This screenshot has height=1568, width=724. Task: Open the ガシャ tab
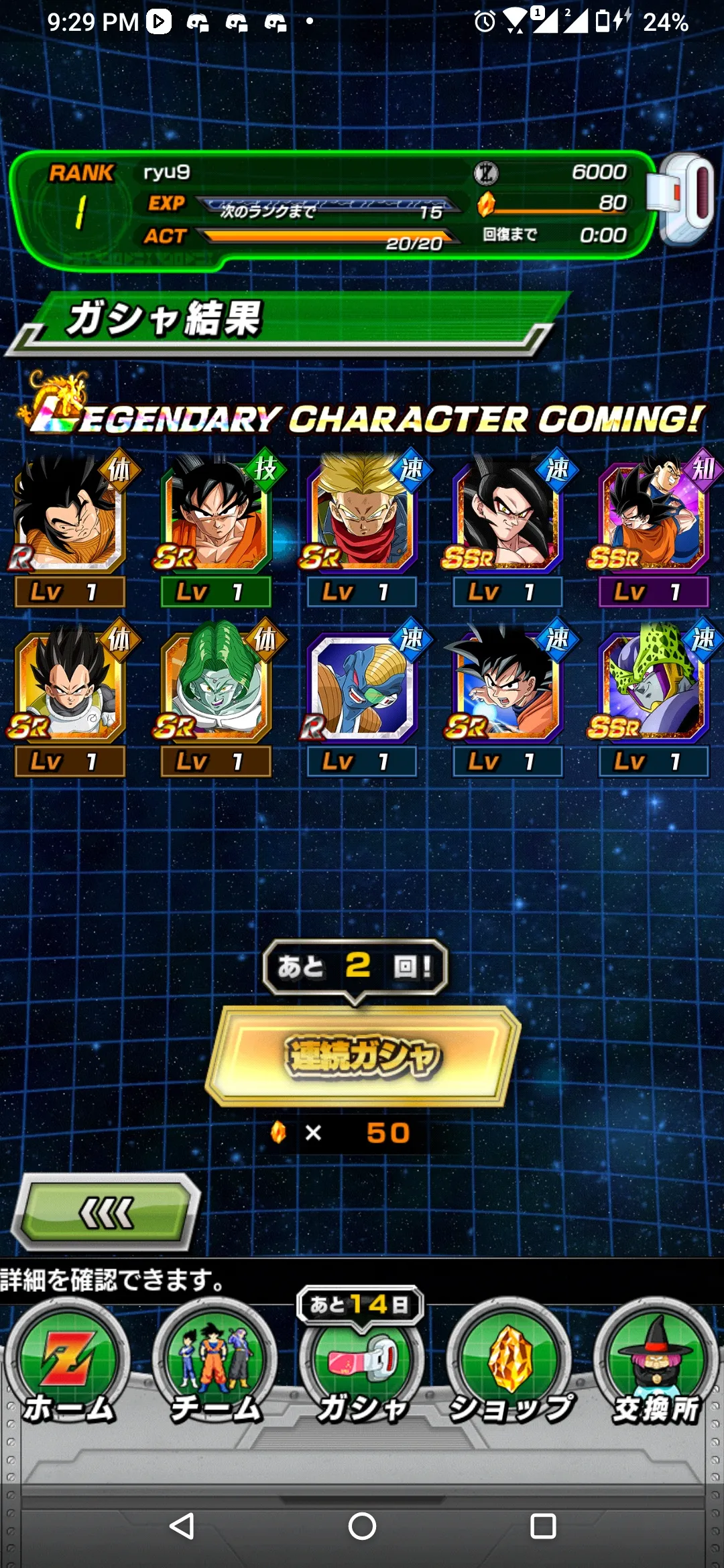(362, 1367)
